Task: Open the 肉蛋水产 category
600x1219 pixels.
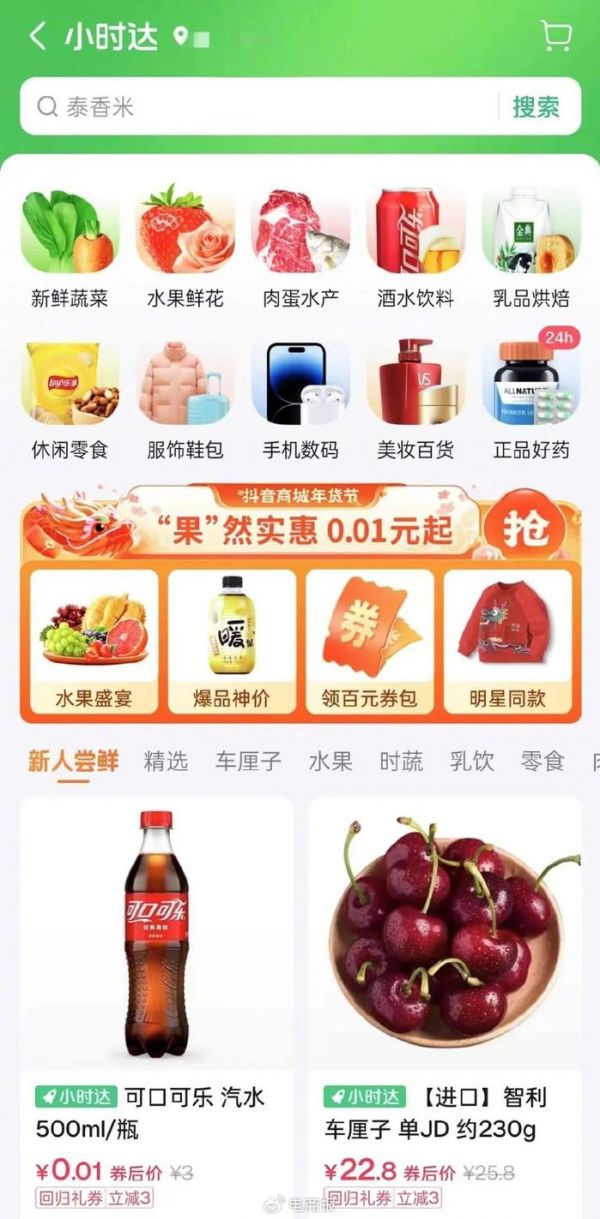Action: tap(300, 245)
